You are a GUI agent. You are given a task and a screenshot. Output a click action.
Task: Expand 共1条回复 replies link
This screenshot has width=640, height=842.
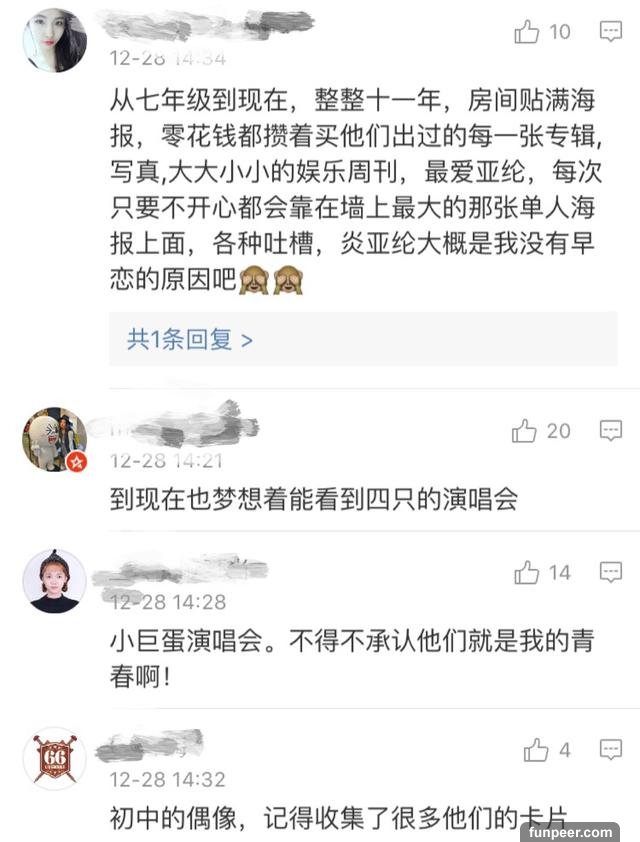[x=189, y=339]
